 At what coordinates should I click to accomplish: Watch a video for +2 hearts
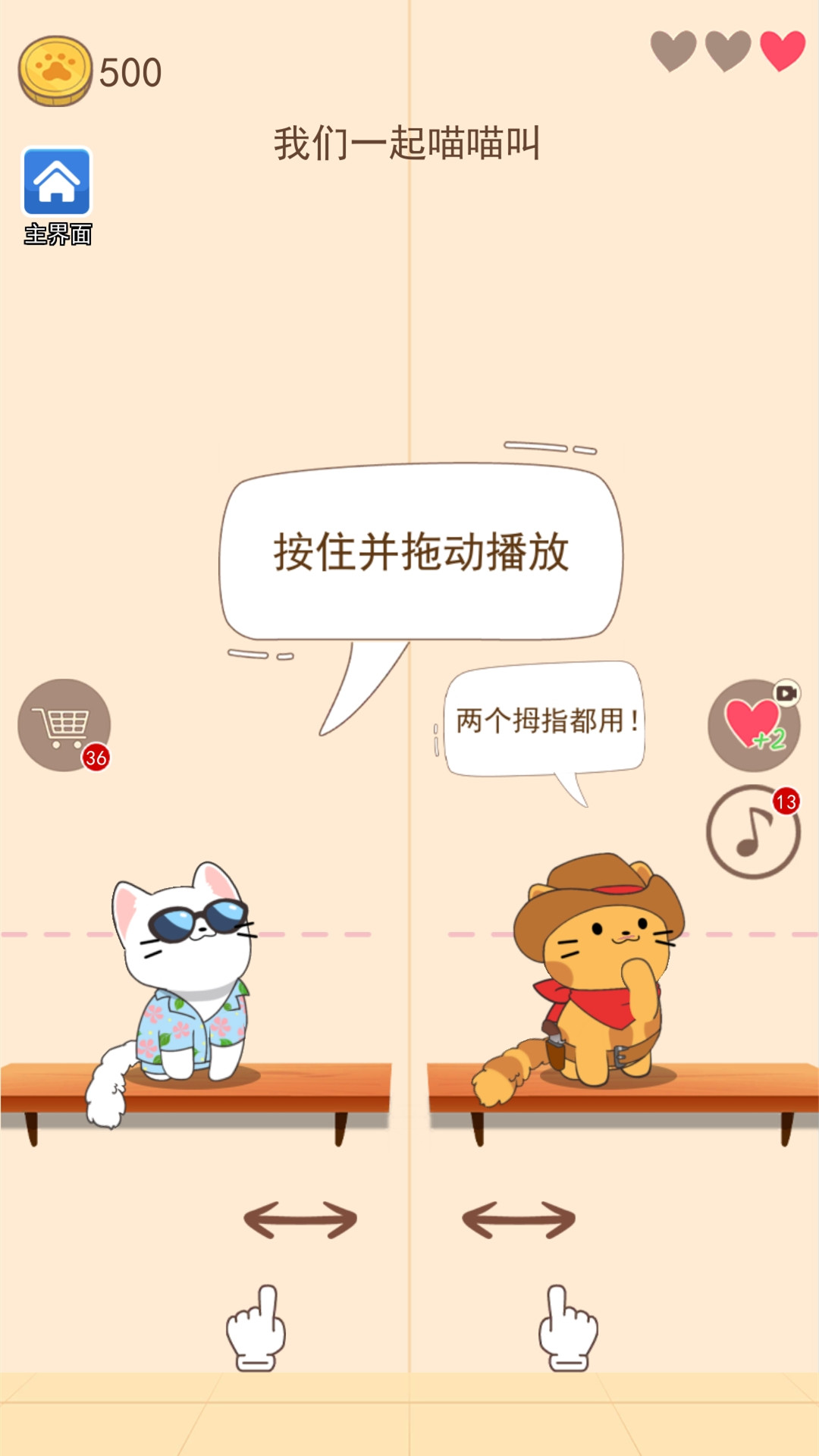[754, 725]
